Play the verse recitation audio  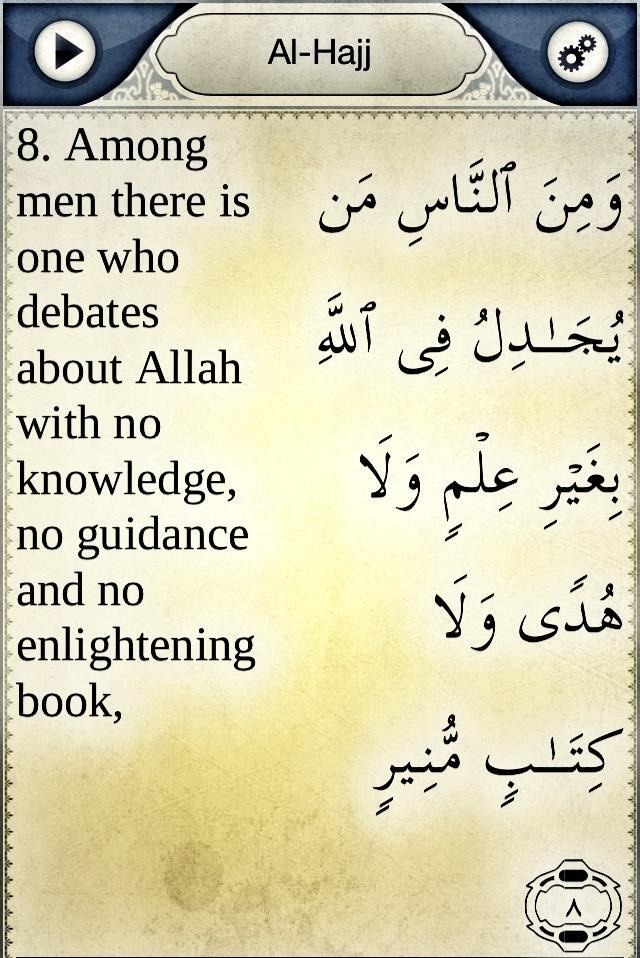point(65,52)
